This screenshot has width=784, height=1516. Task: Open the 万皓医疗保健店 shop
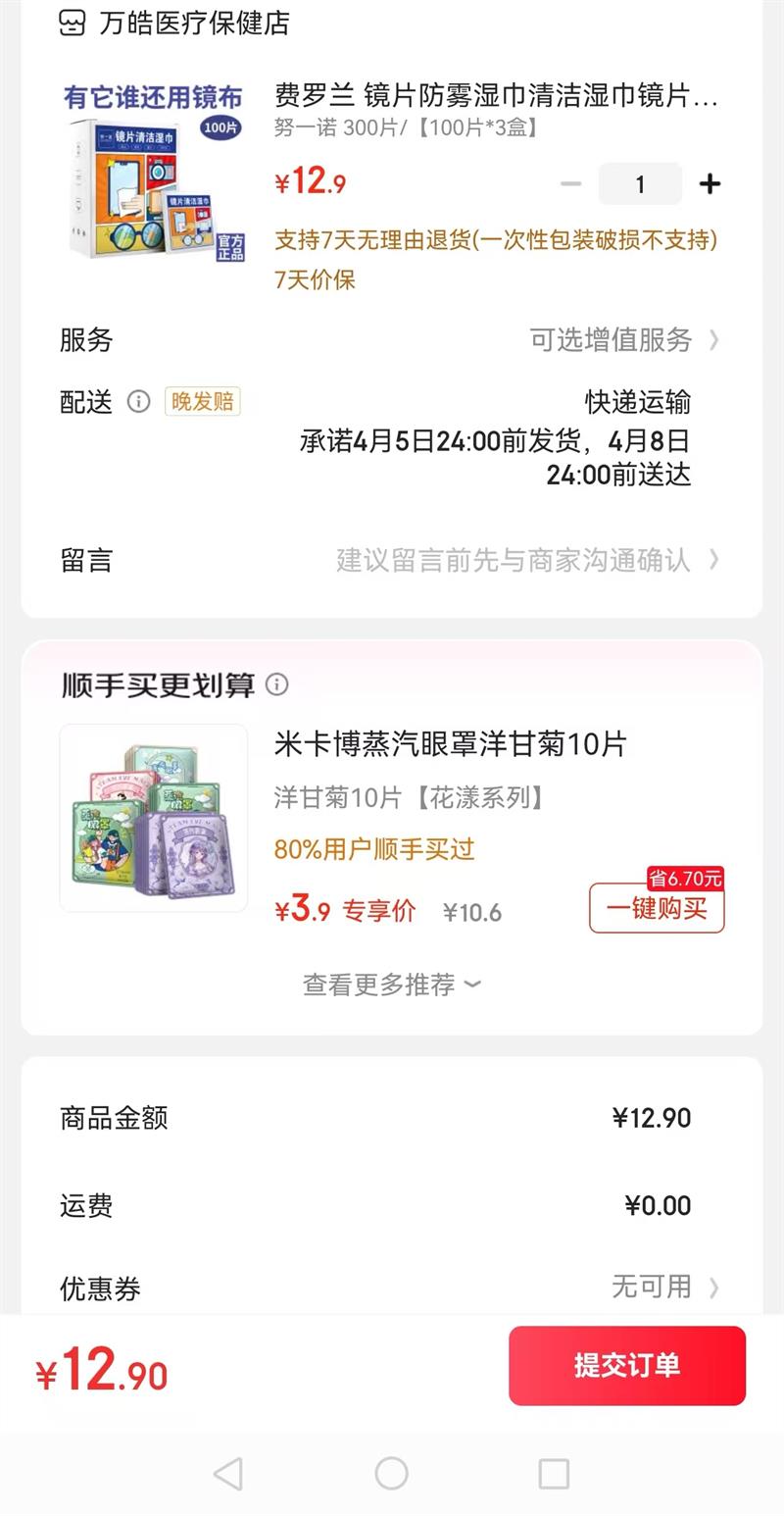[x=194, y=23]
